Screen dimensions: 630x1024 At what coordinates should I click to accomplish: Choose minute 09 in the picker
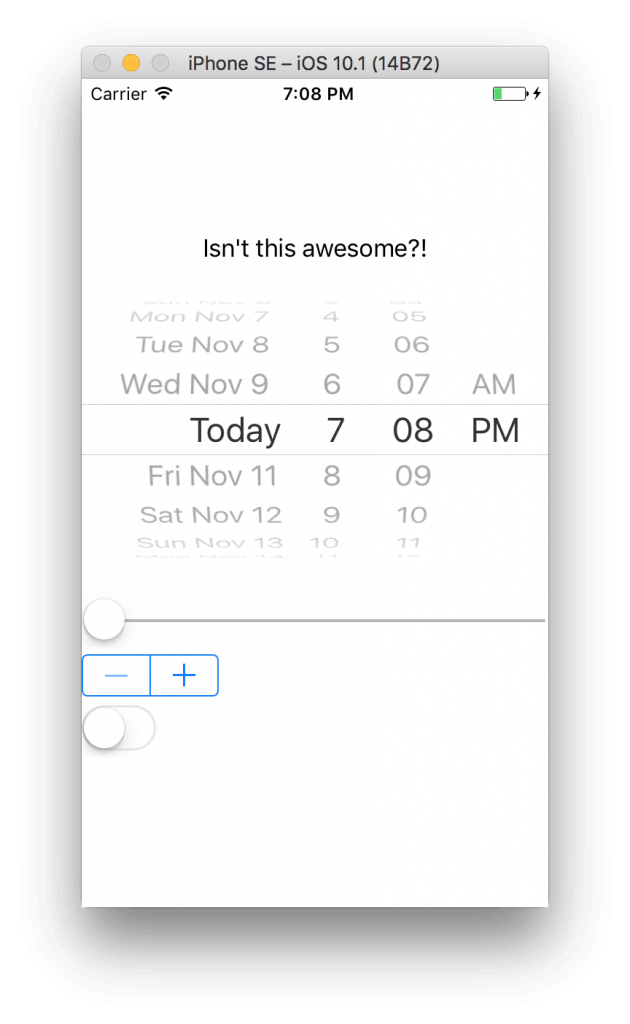(x=413, y=475)
